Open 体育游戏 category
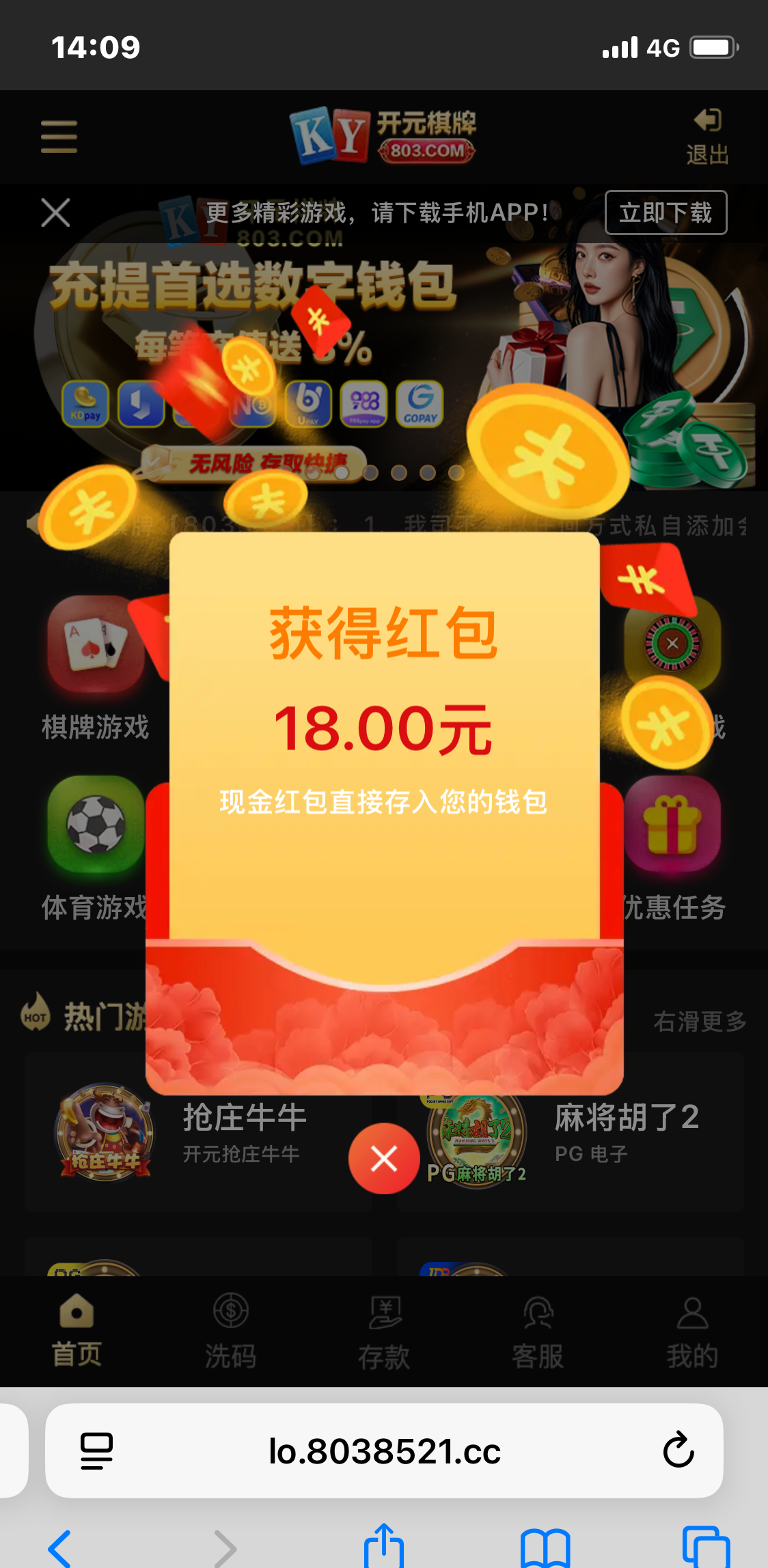Viewport: 768px width, 1568px height. 95,847
